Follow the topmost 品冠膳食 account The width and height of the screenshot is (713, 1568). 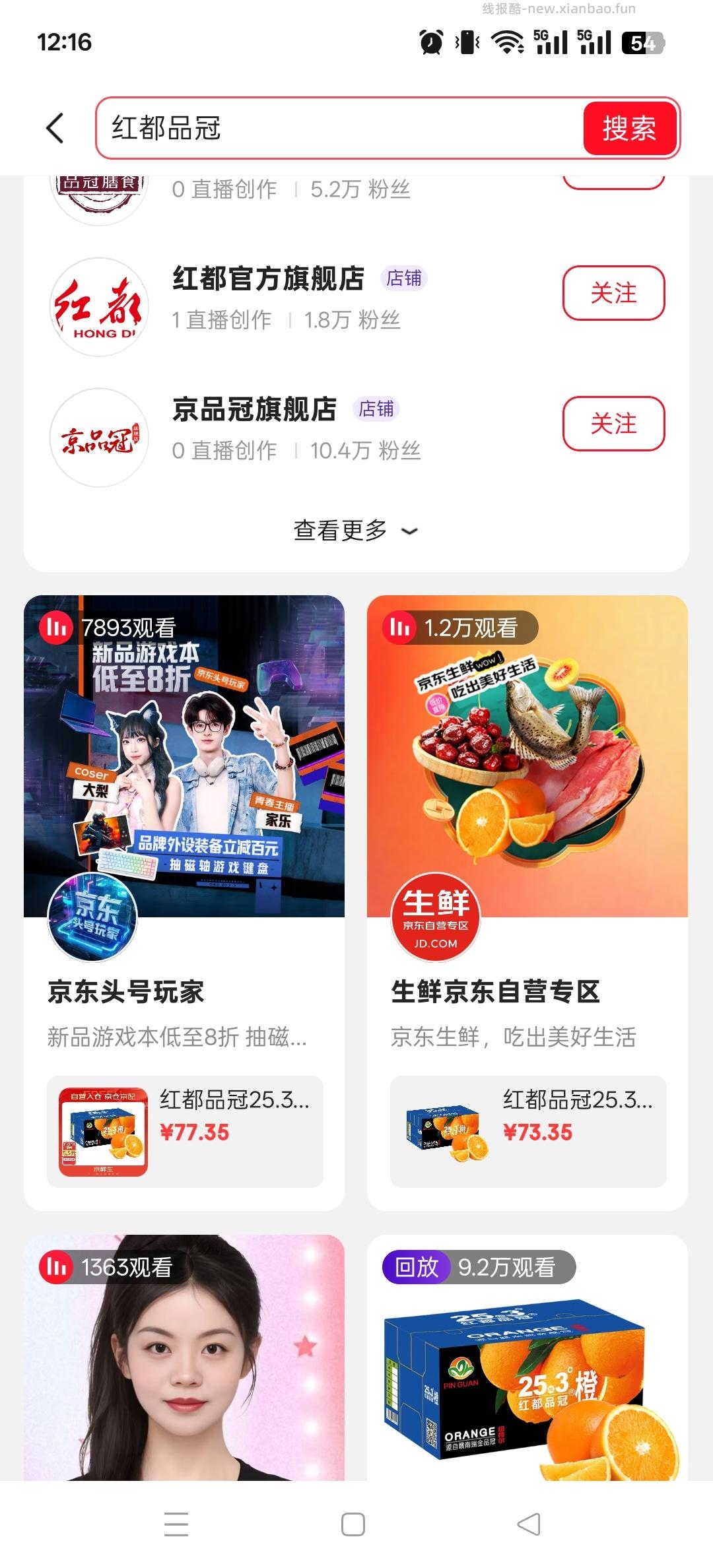613,176
